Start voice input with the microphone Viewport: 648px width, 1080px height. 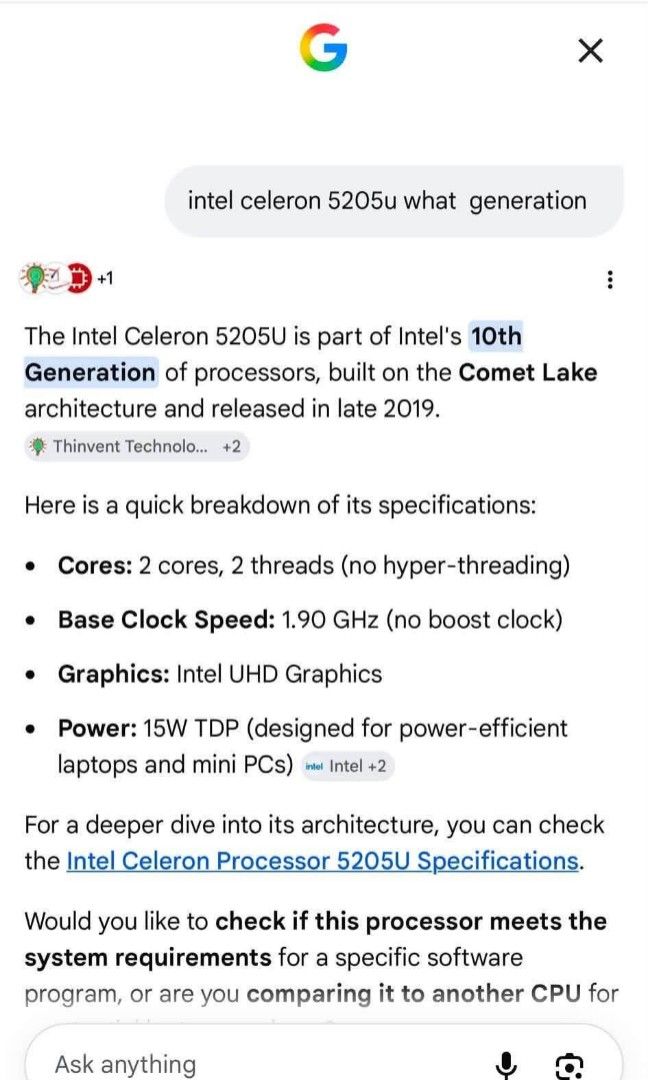pyautogui.click(x=506, y=1065)
